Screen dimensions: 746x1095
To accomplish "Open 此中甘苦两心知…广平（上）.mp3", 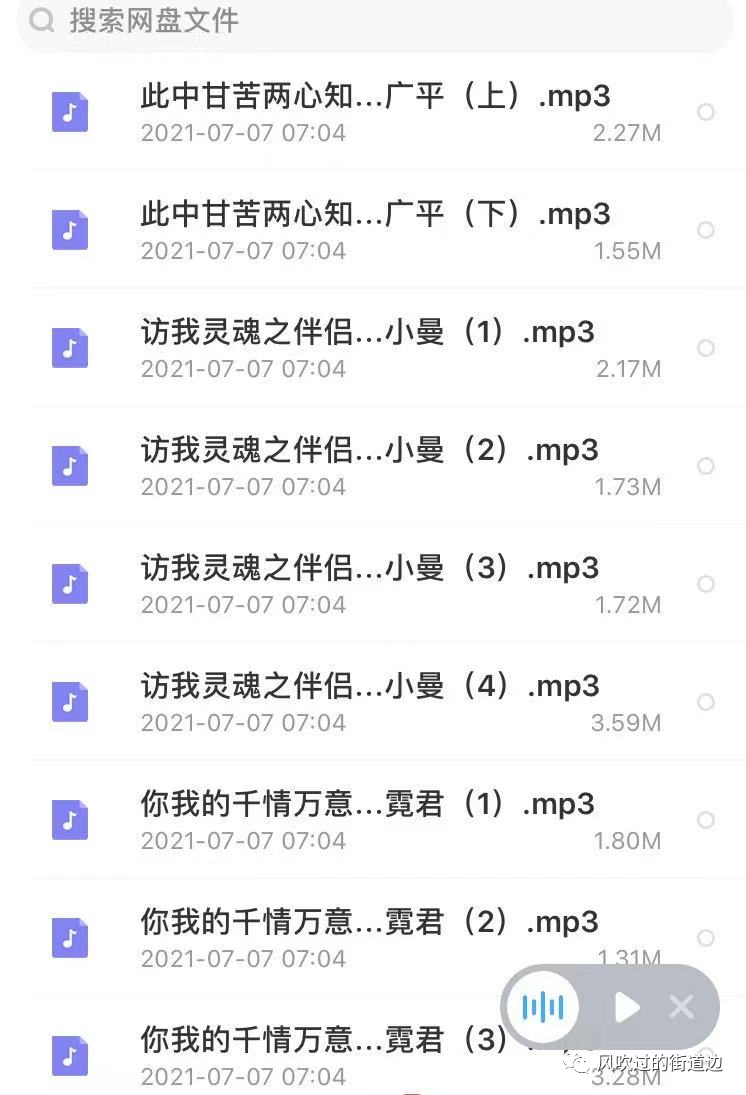I will [x=375, y=98].
